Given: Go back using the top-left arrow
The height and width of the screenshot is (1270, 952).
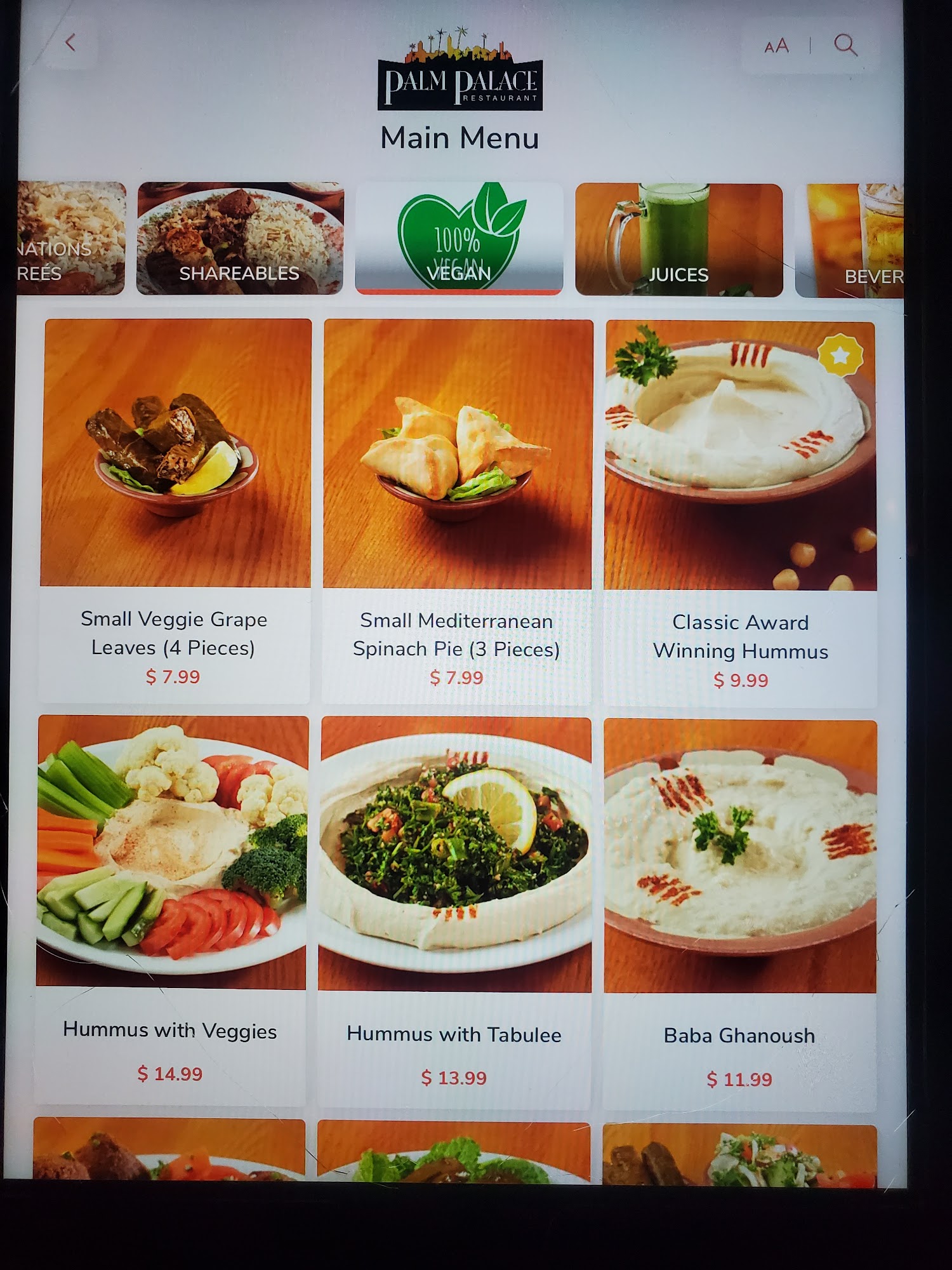Looking at the screenshot, I should 70,43.
